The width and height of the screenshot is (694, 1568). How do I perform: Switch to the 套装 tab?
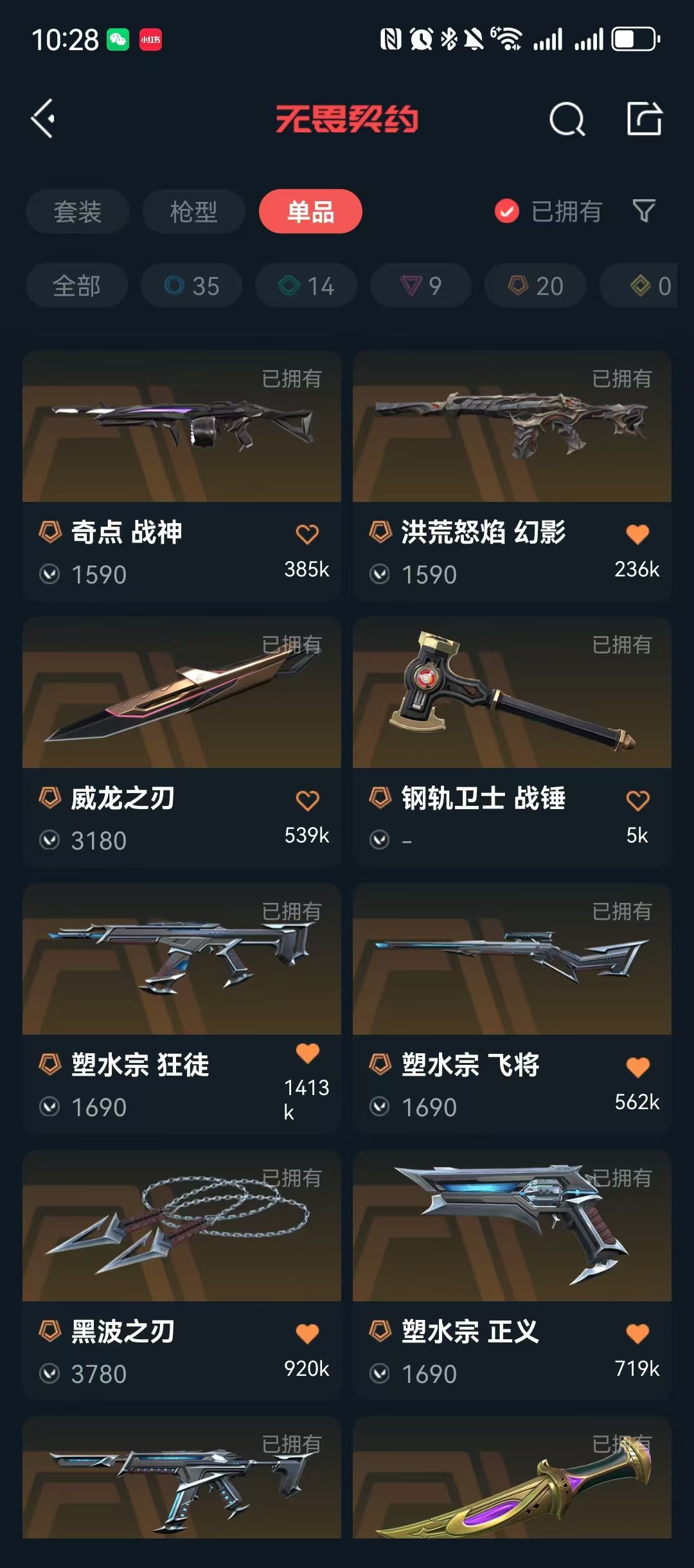coord(78,211)
